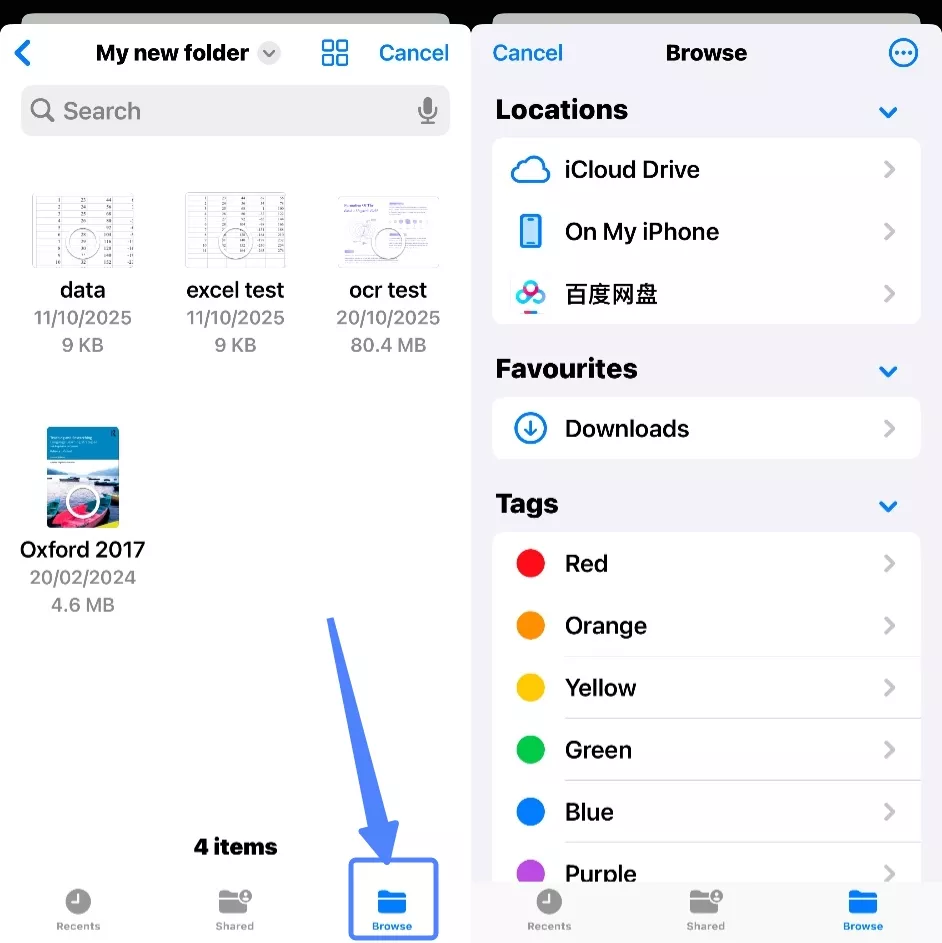
Task: Show files tagged Red
Action: click(705, 564)
